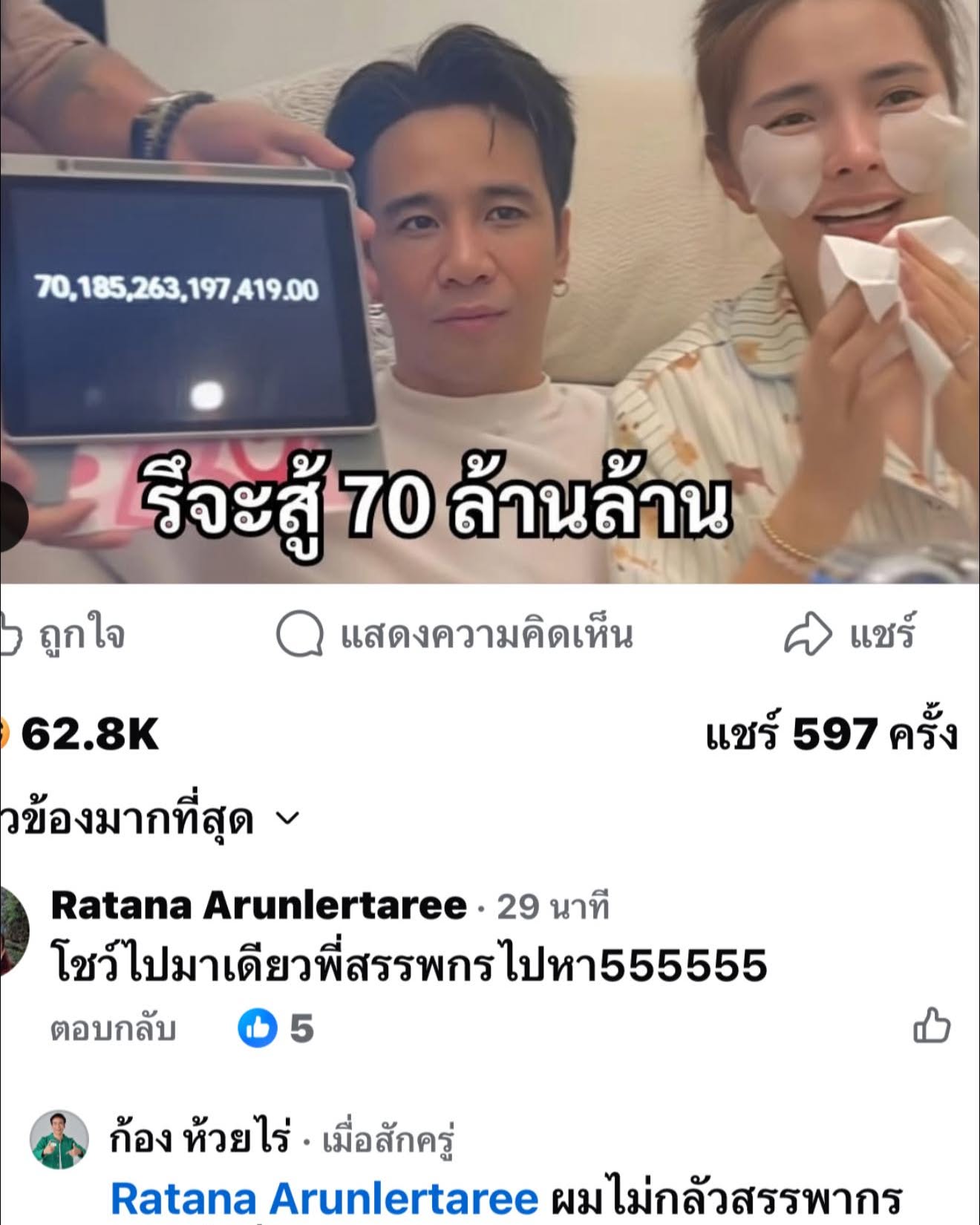This screenshot has width=980, height=1225.
Task: Open the video post showing 70 ล้านล้าน
Action: click(490, 290)
